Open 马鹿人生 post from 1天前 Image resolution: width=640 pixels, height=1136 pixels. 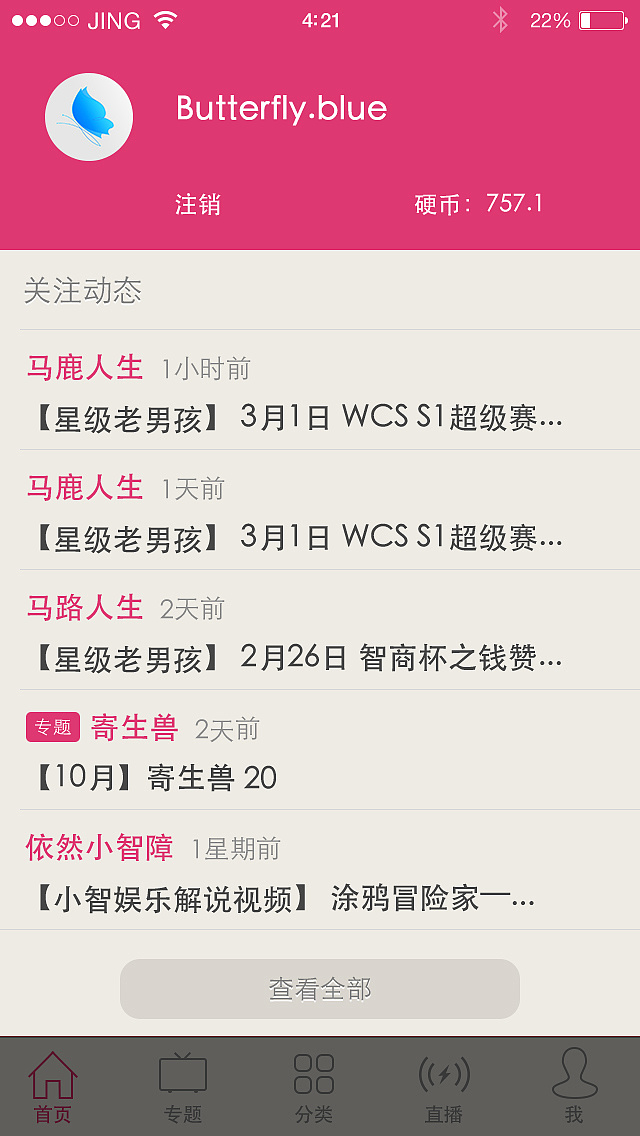click(320, 511)
